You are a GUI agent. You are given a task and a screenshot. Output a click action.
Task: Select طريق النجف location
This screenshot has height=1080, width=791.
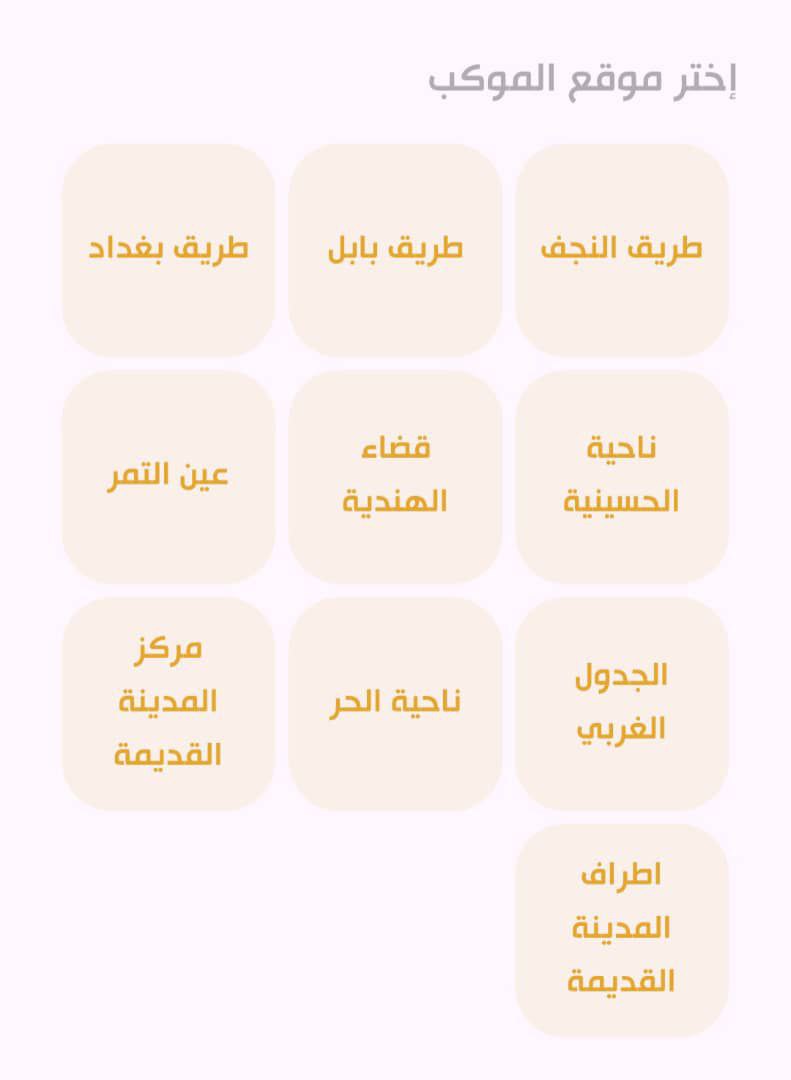coord(621,250)
